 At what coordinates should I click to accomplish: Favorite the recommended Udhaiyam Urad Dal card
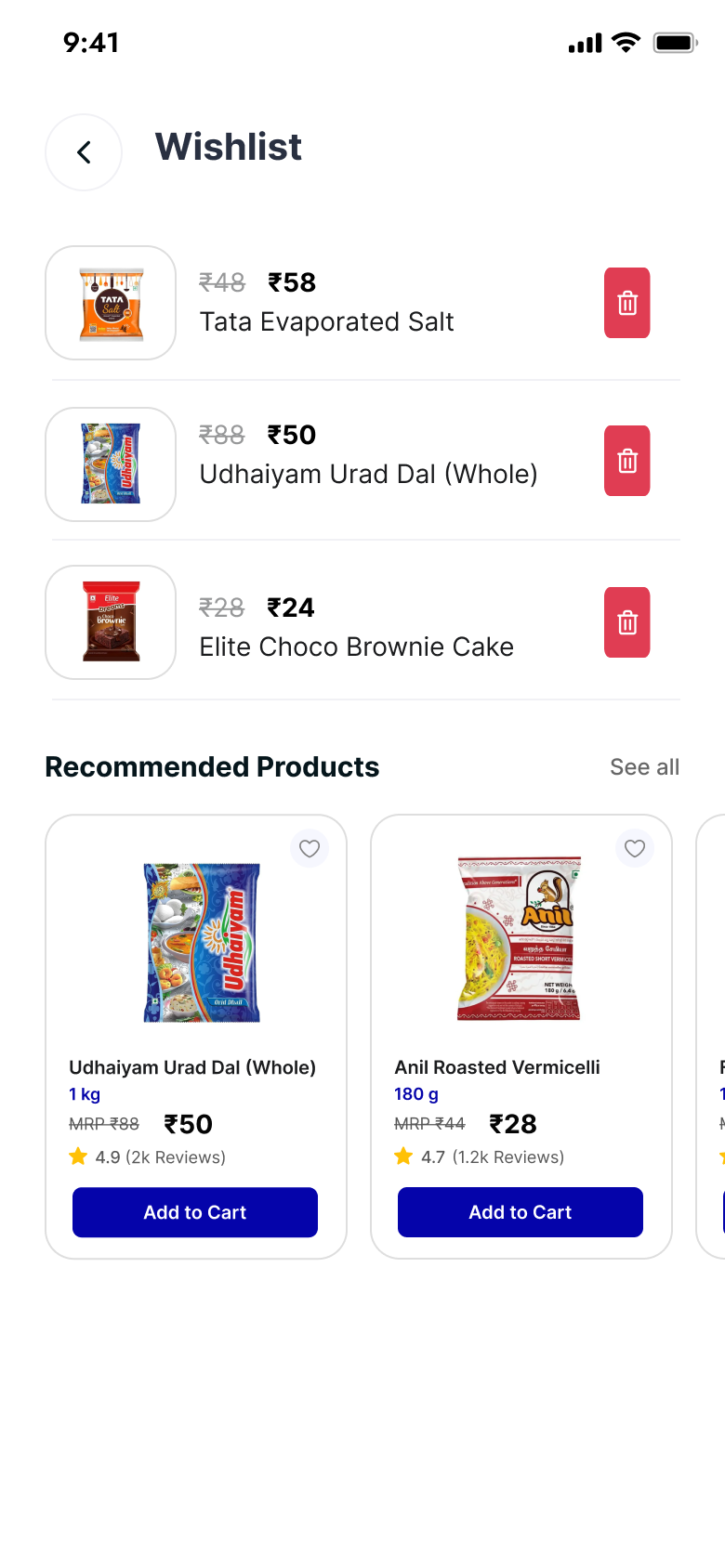pyautogui.click(x=310, y=848)
